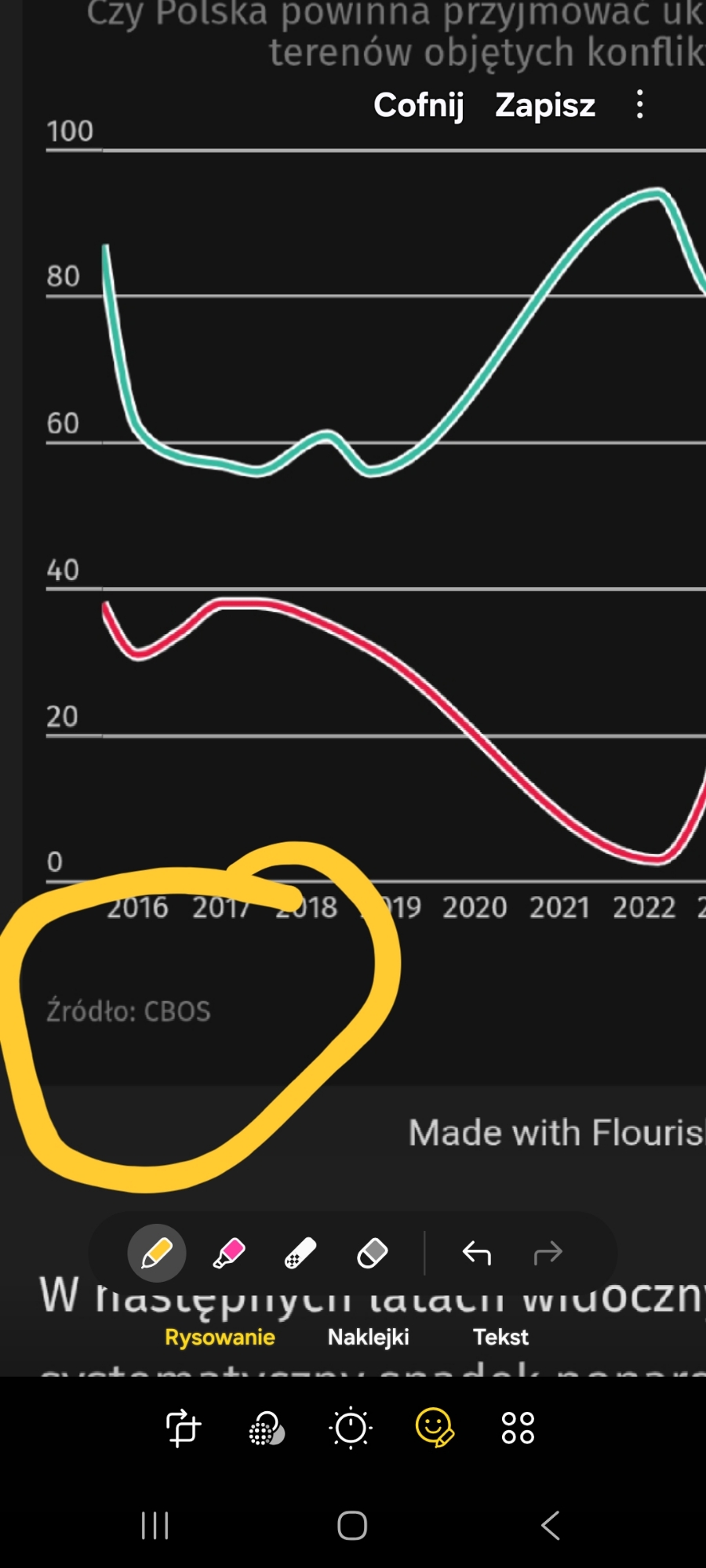
Task: Select the pen drawing tool
Action: pyautogui.click(x=157, y=1253)
